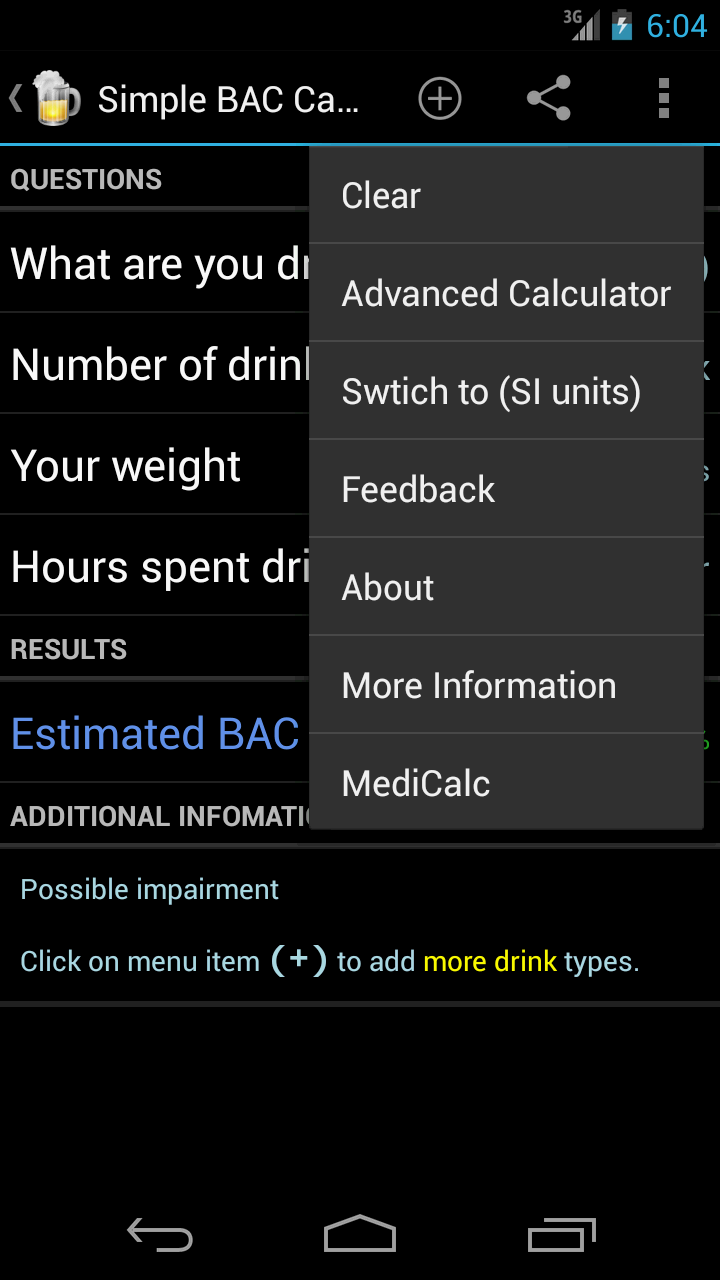Open recent apps from the navigation bar
This screenshot has width=720, height=1280.
pyautogui.click(x=560, y=1234)
